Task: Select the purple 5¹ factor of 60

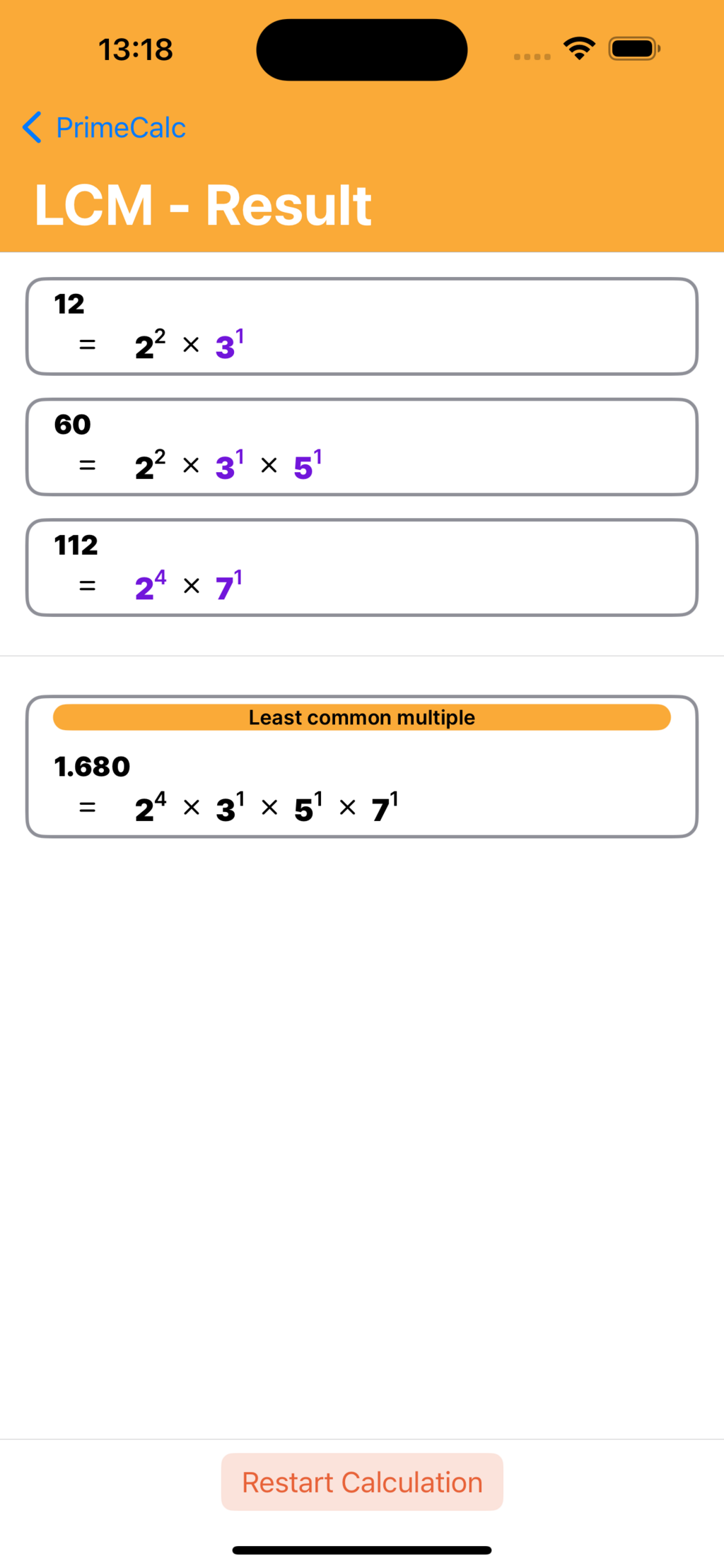Action: [x=305, y=464]
